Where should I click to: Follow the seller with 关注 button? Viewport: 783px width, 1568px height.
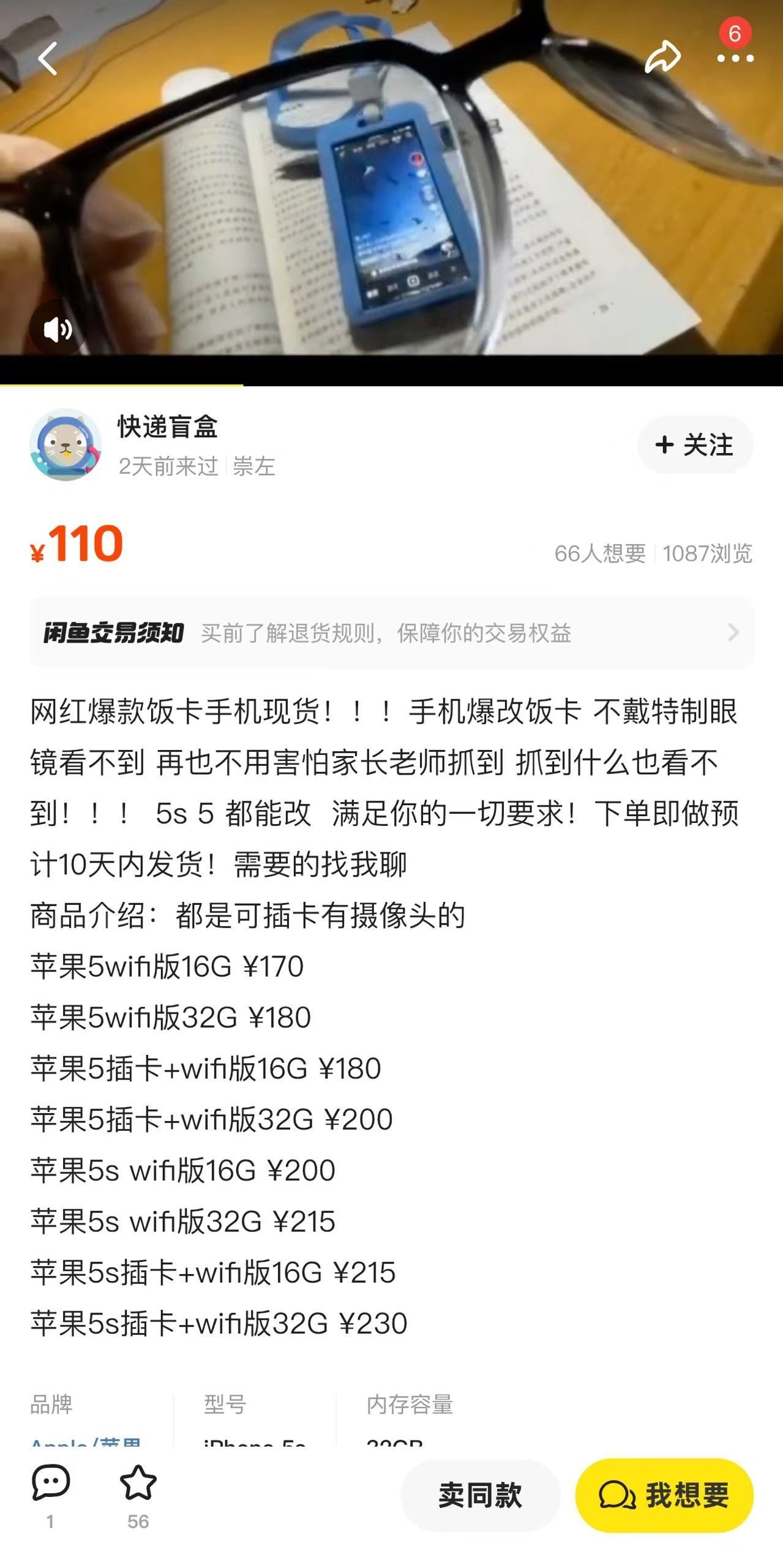[x=695, y=445]
